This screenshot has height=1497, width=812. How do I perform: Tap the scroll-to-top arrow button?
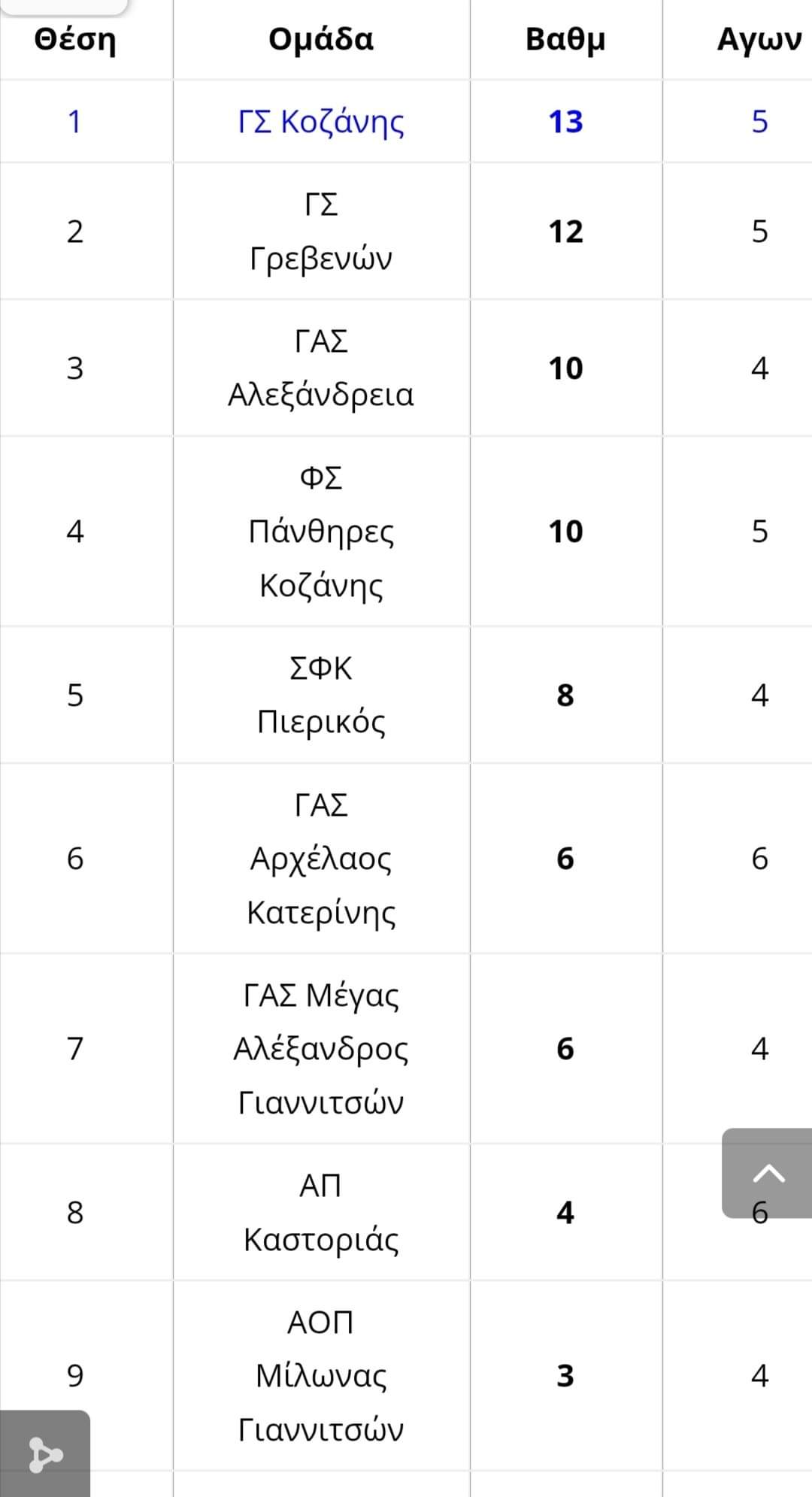(767, 1173)
